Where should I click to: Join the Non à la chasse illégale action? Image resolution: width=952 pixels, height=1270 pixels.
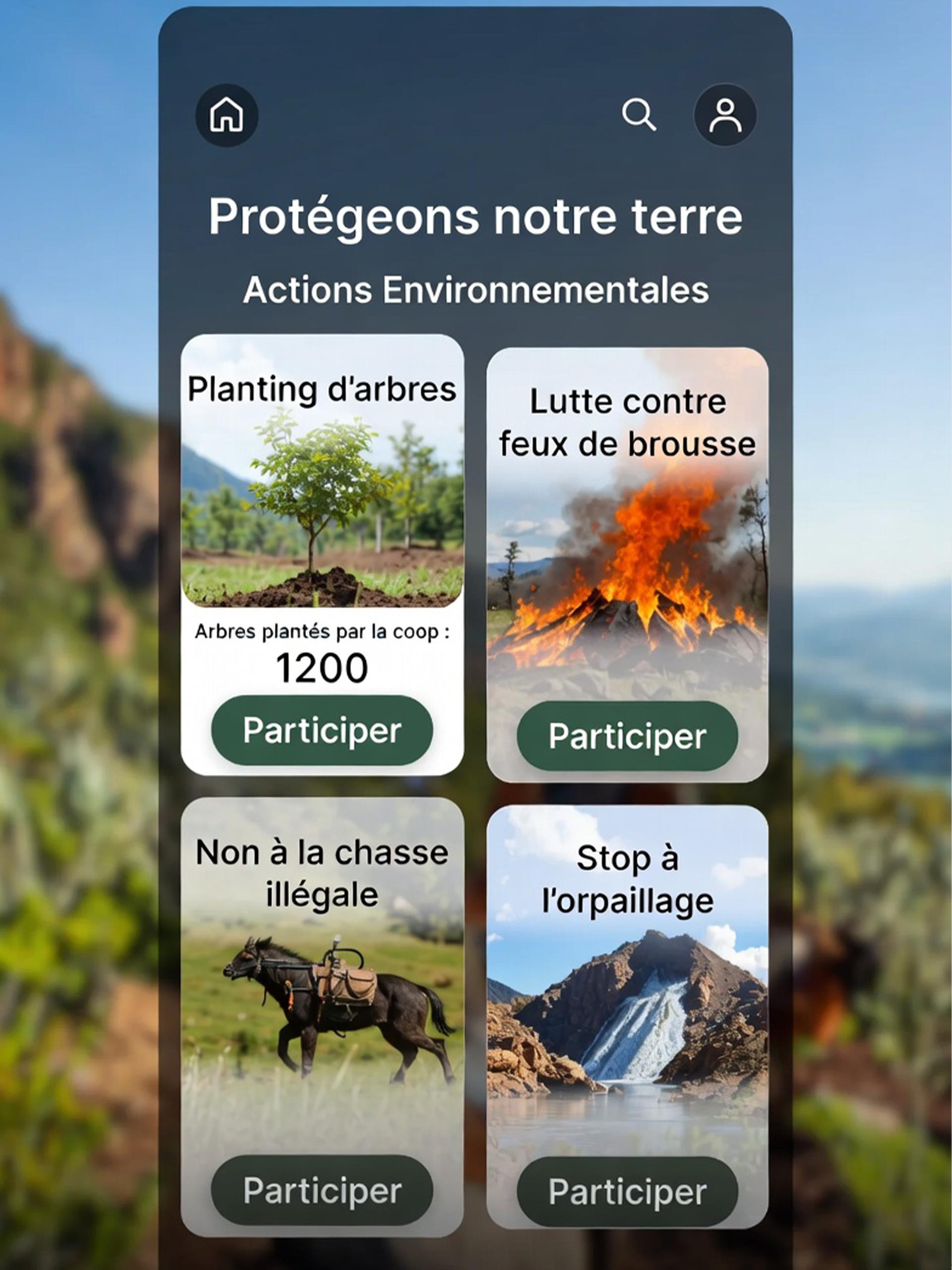pyautogui.click(x=322, y=1190)
